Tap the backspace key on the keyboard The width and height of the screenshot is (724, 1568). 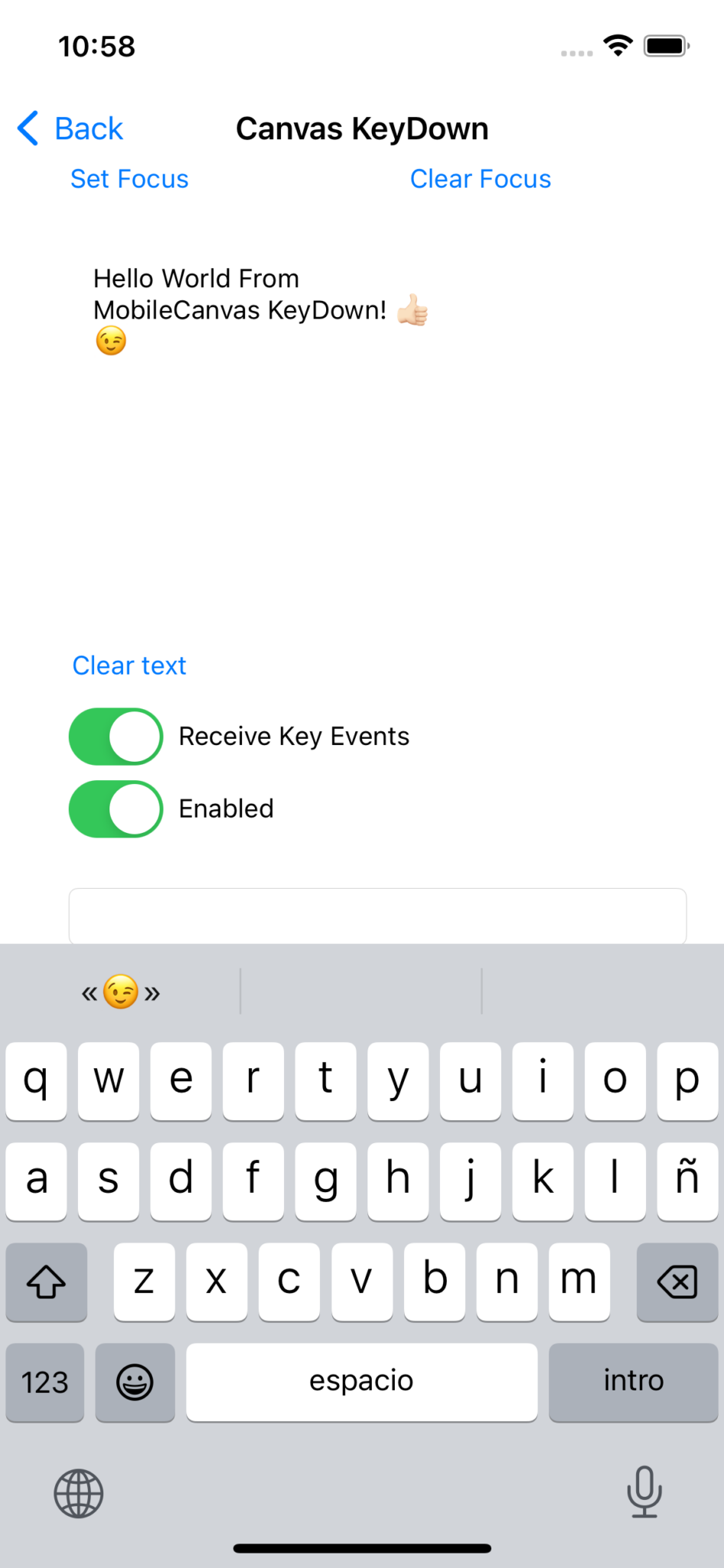(677, 1282)
